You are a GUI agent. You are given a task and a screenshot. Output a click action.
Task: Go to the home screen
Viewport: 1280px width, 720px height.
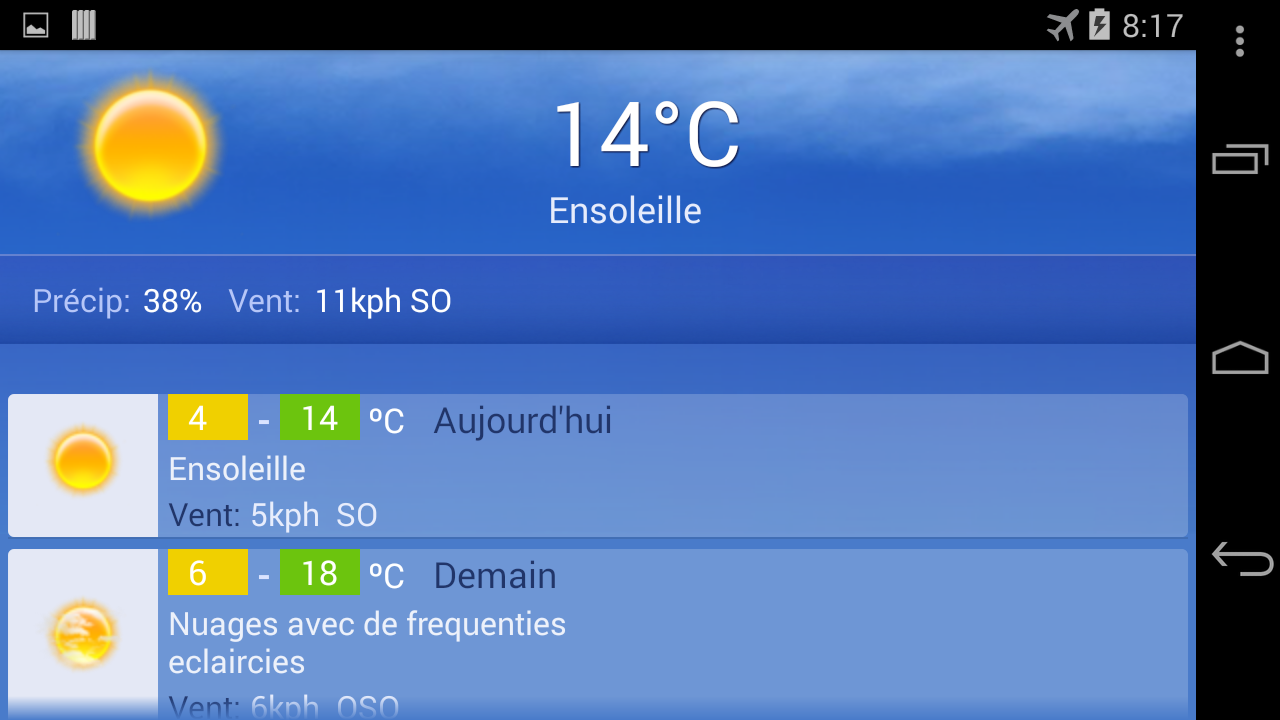click(1239, 358)
